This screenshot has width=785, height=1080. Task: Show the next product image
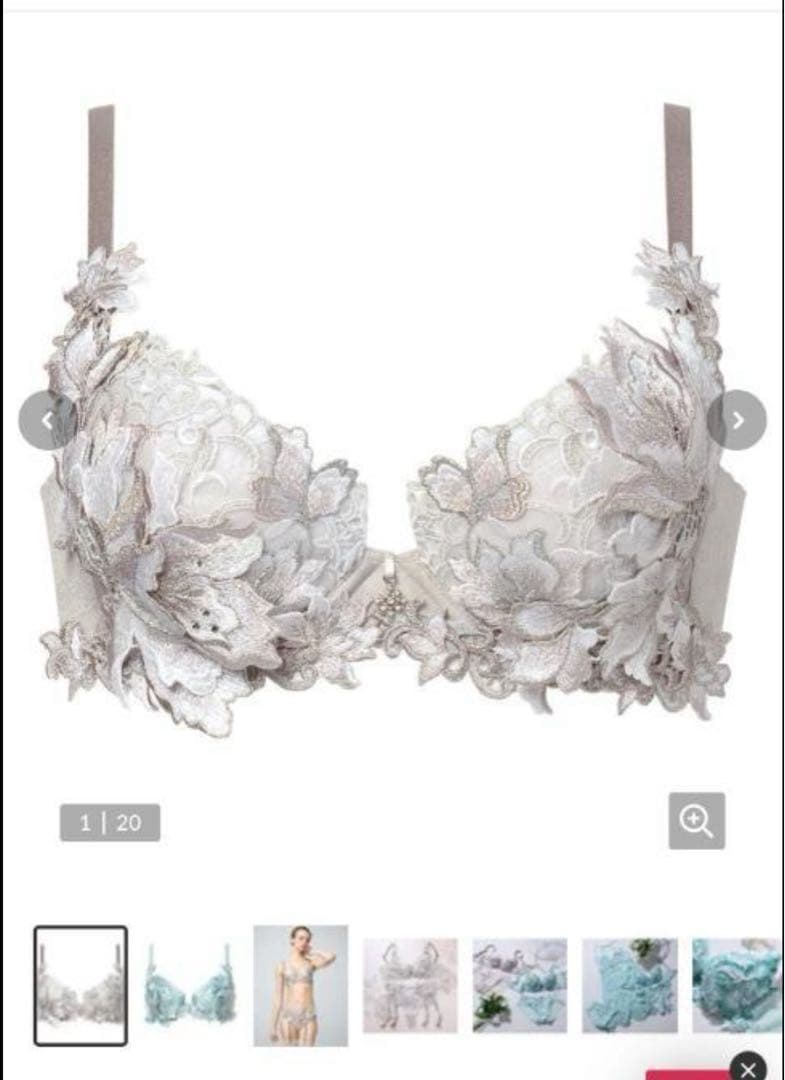click(737, 420)
